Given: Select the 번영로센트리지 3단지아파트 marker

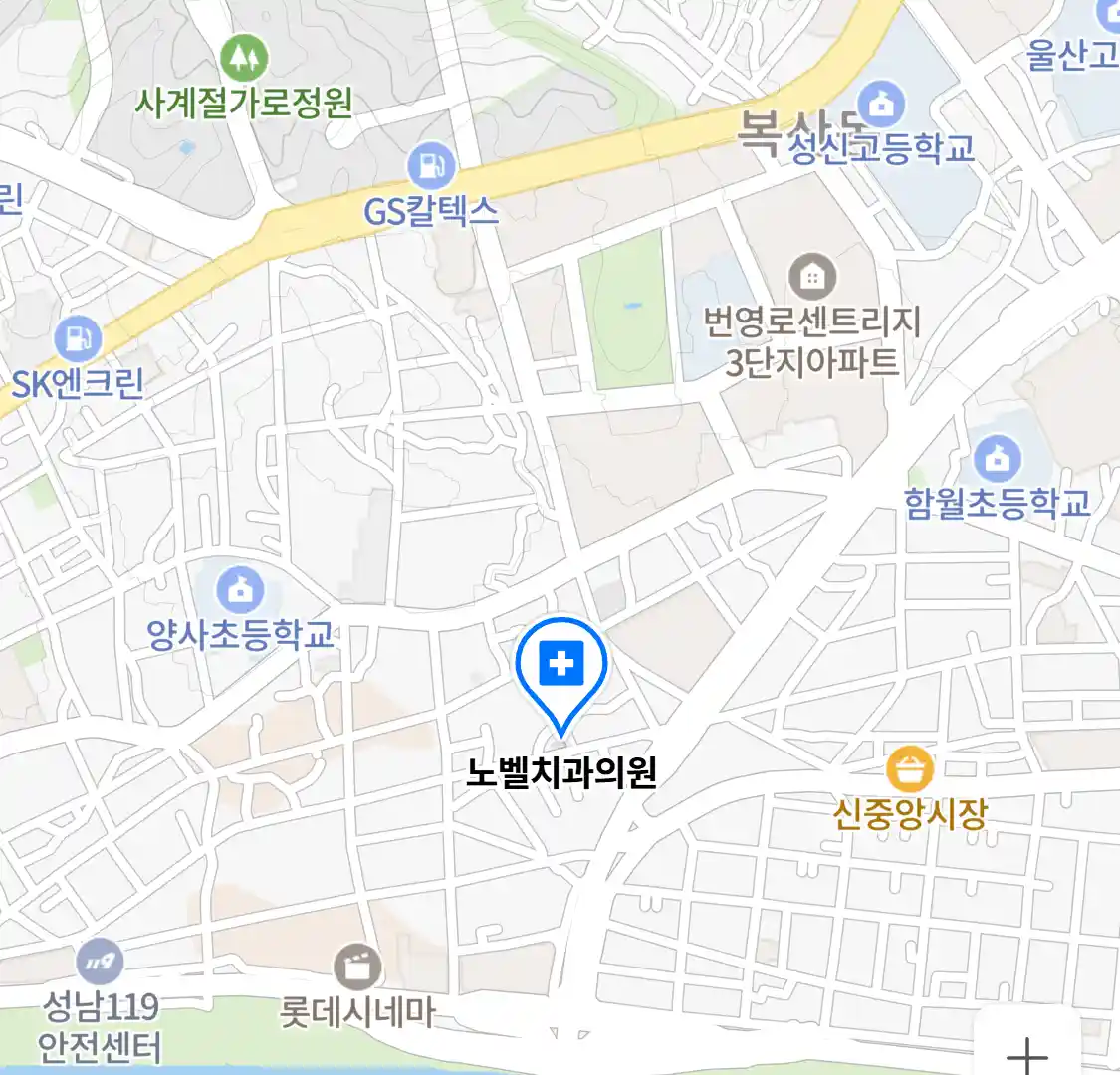Looking at the screenshot, I should [812, 277].
